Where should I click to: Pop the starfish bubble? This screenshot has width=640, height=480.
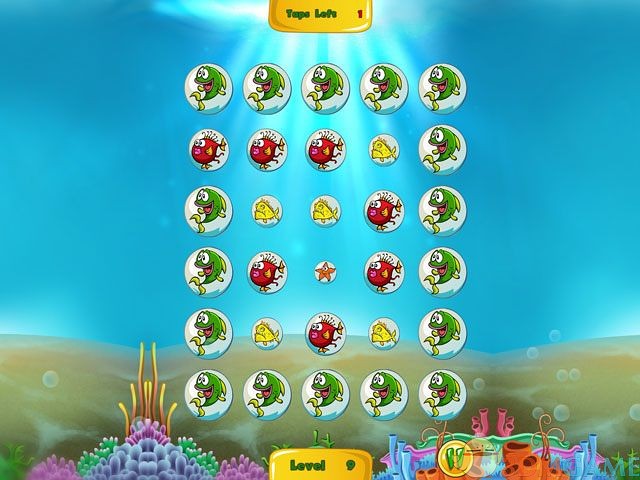coord(324,269)
